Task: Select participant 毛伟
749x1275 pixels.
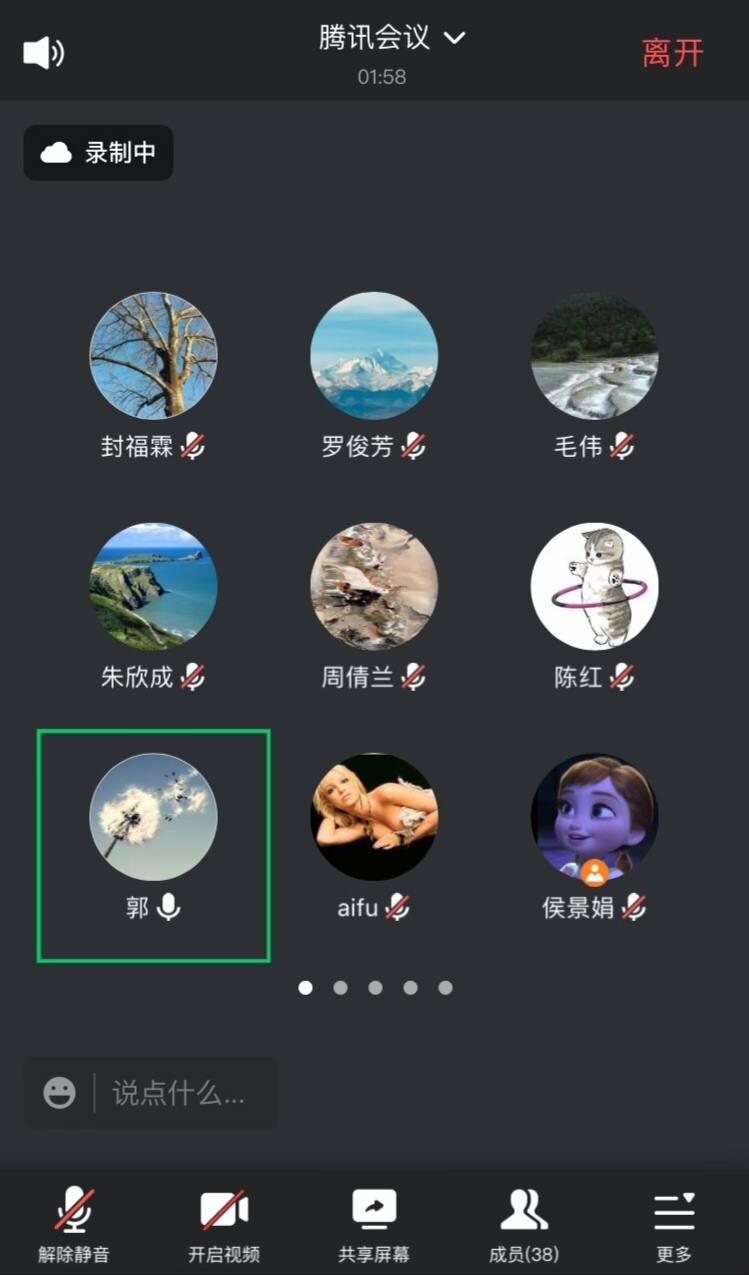Action: (x=594, y=356)
